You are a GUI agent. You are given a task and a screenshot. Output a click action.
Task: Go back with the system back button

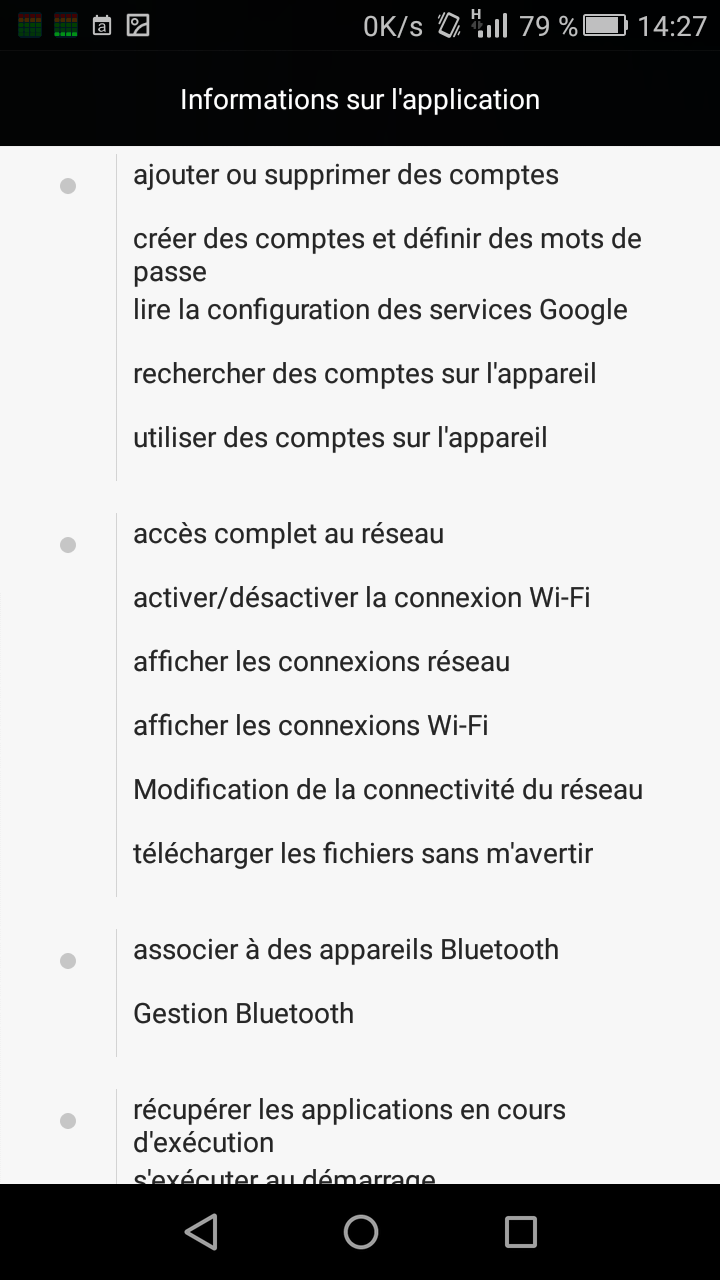click(x=201, y=1232)
